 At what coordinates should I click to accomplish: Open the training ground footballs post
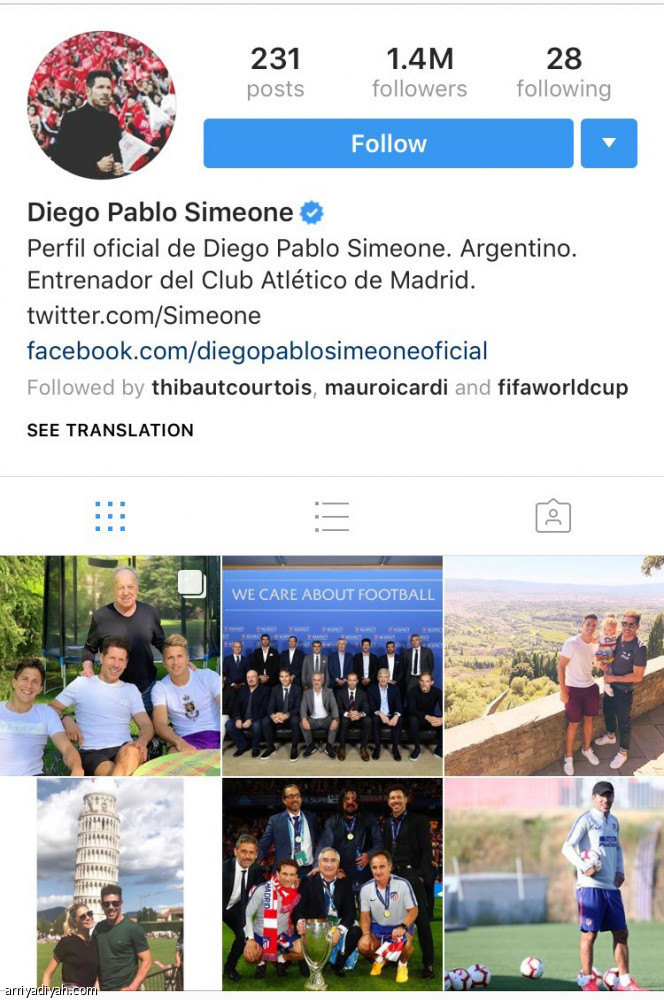554,885
